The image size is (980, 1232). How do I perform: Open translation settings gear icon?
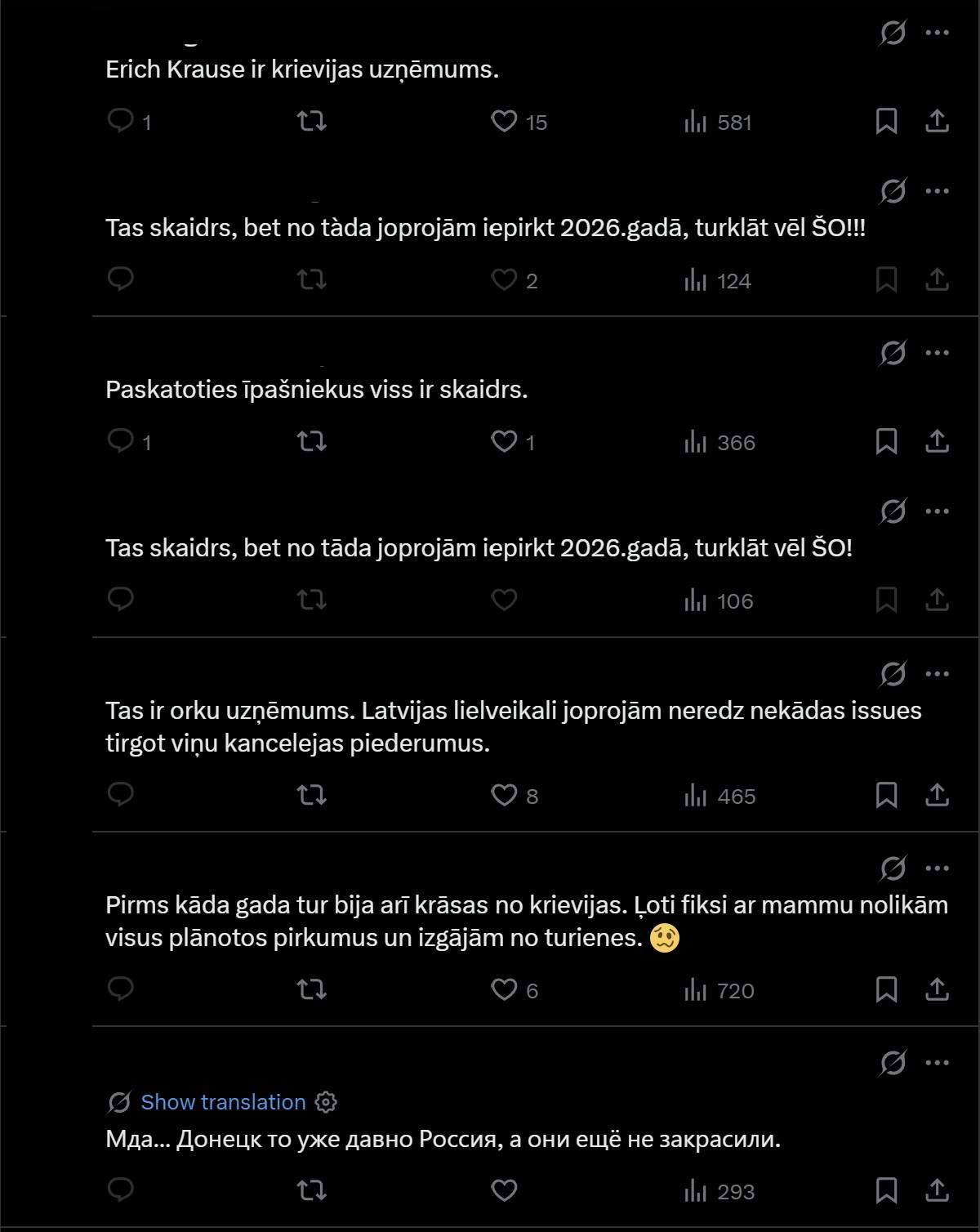tap(326, 1102)
